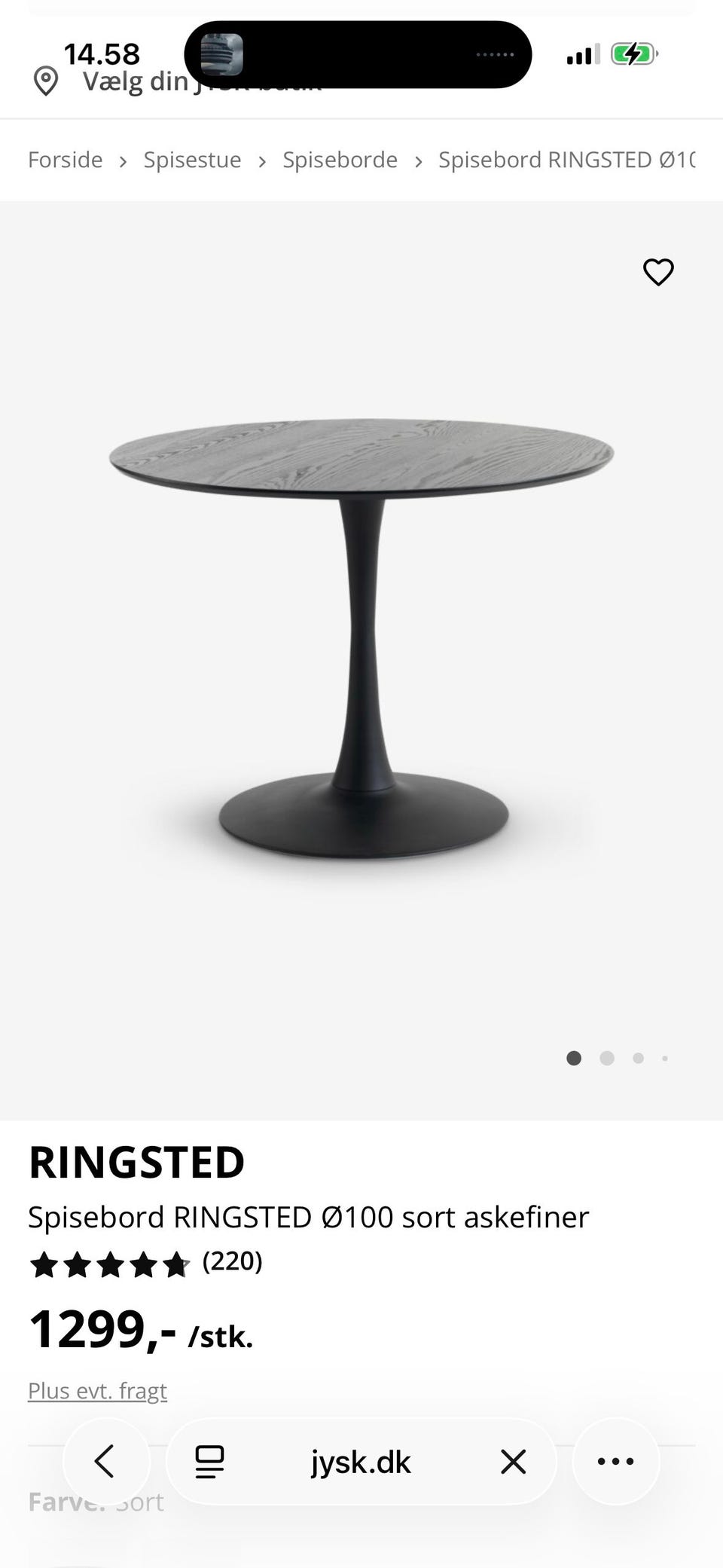Tap the jysk.dk address bar
This screenshot has height=1568, width=723.
(361, 1462)
